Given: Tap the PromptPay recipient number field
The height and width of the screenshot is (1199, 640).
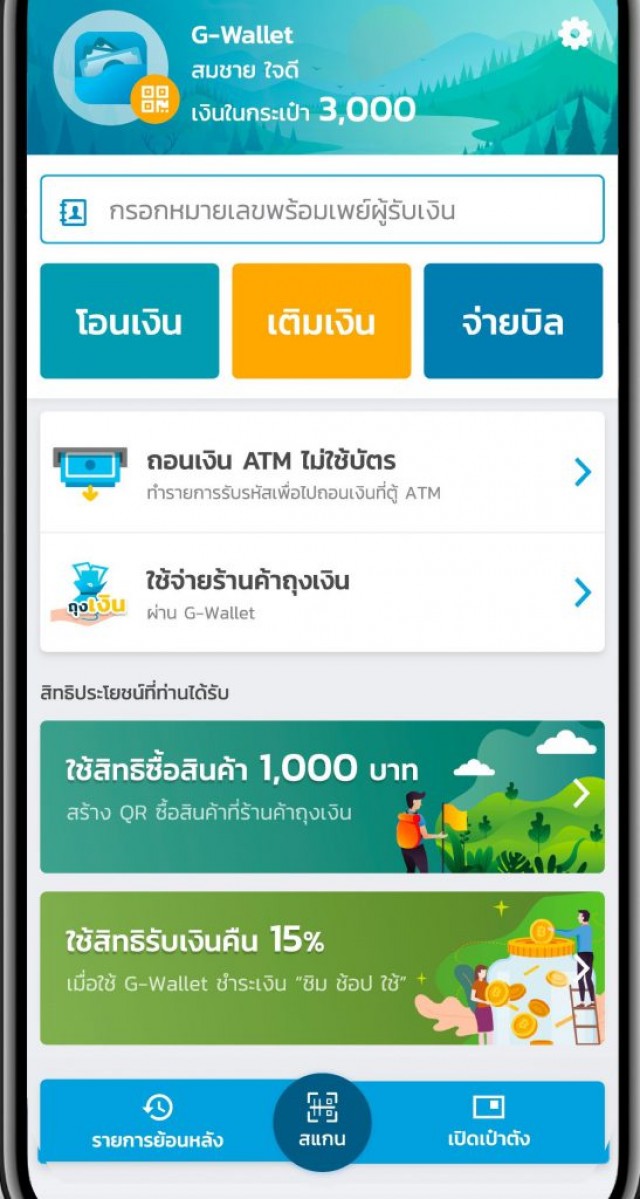Looking at the screenshot, I should (322, 210).
